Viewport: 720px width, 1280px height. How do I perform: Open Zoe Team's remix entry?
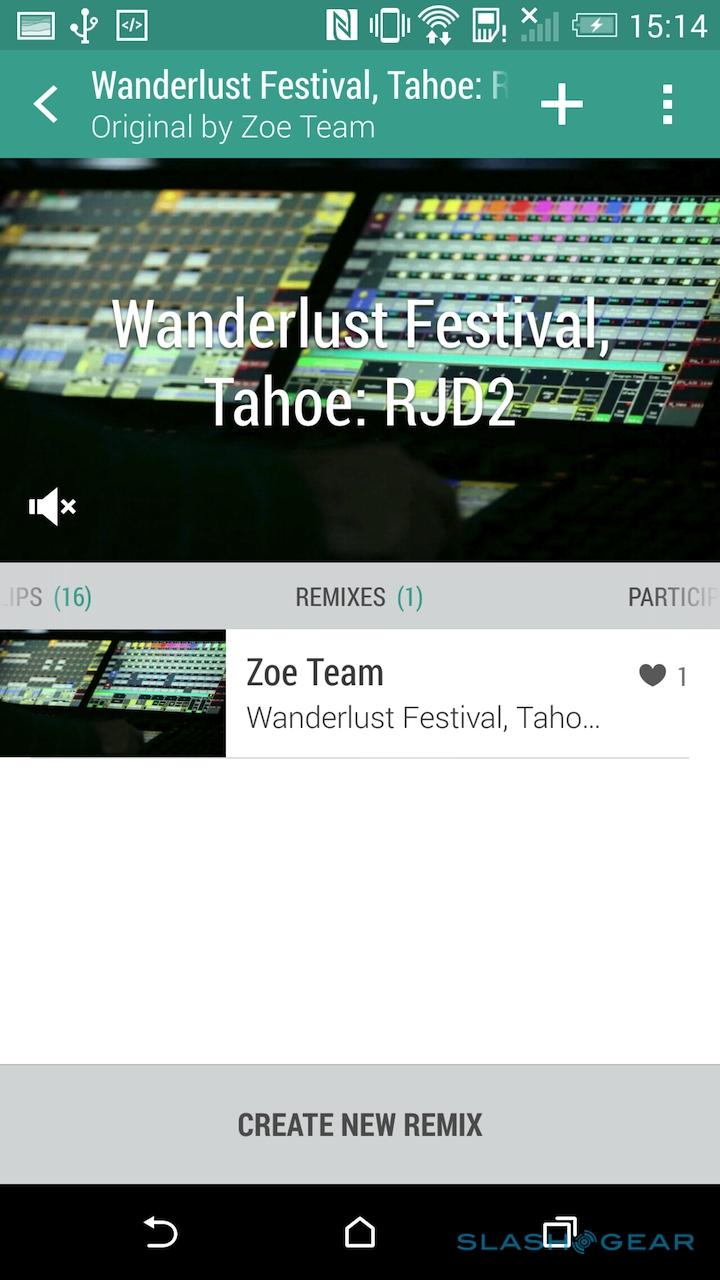pyautogui.click(x=420, y=694)
